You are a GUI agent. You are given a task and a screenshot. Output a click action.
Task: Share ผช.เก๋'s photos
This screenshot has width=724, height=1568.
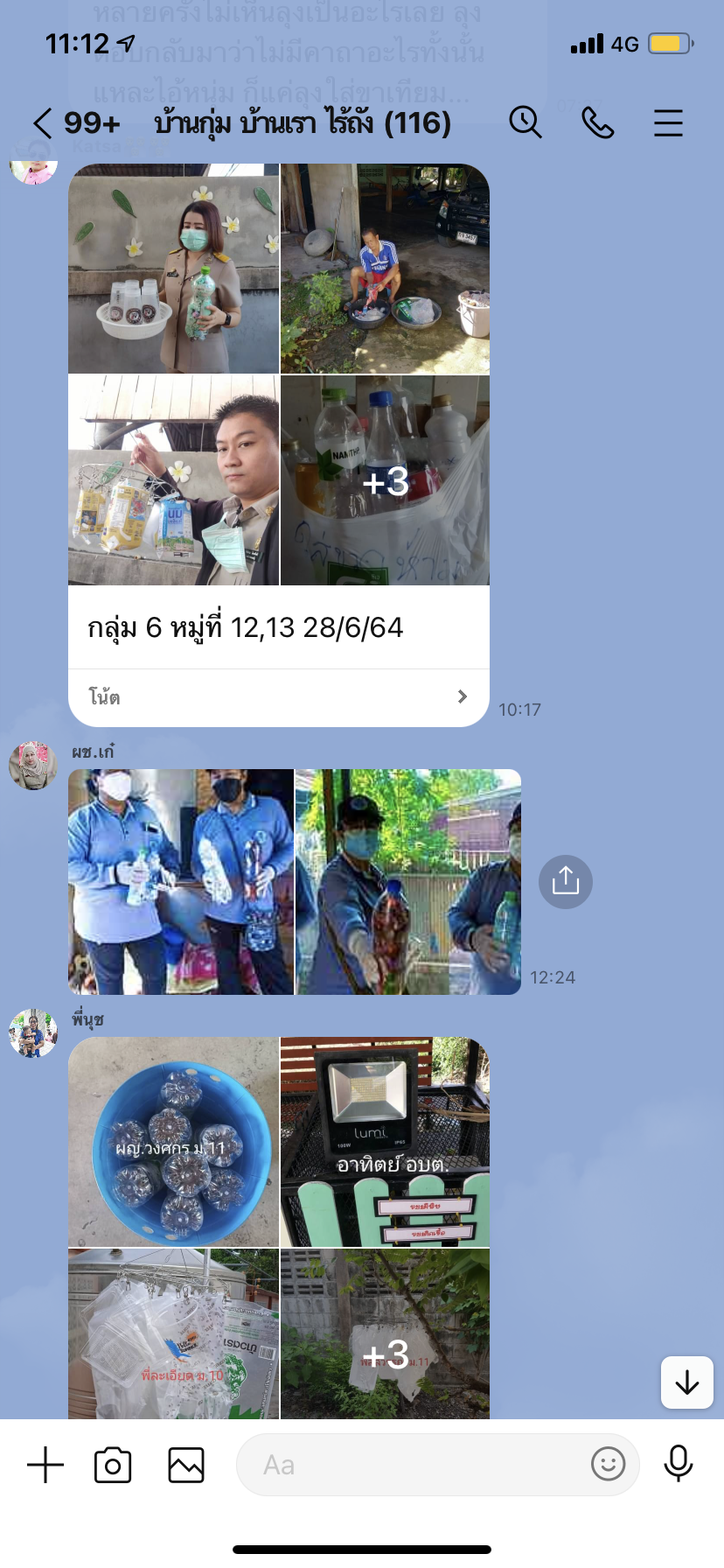(x=565, y=881)
